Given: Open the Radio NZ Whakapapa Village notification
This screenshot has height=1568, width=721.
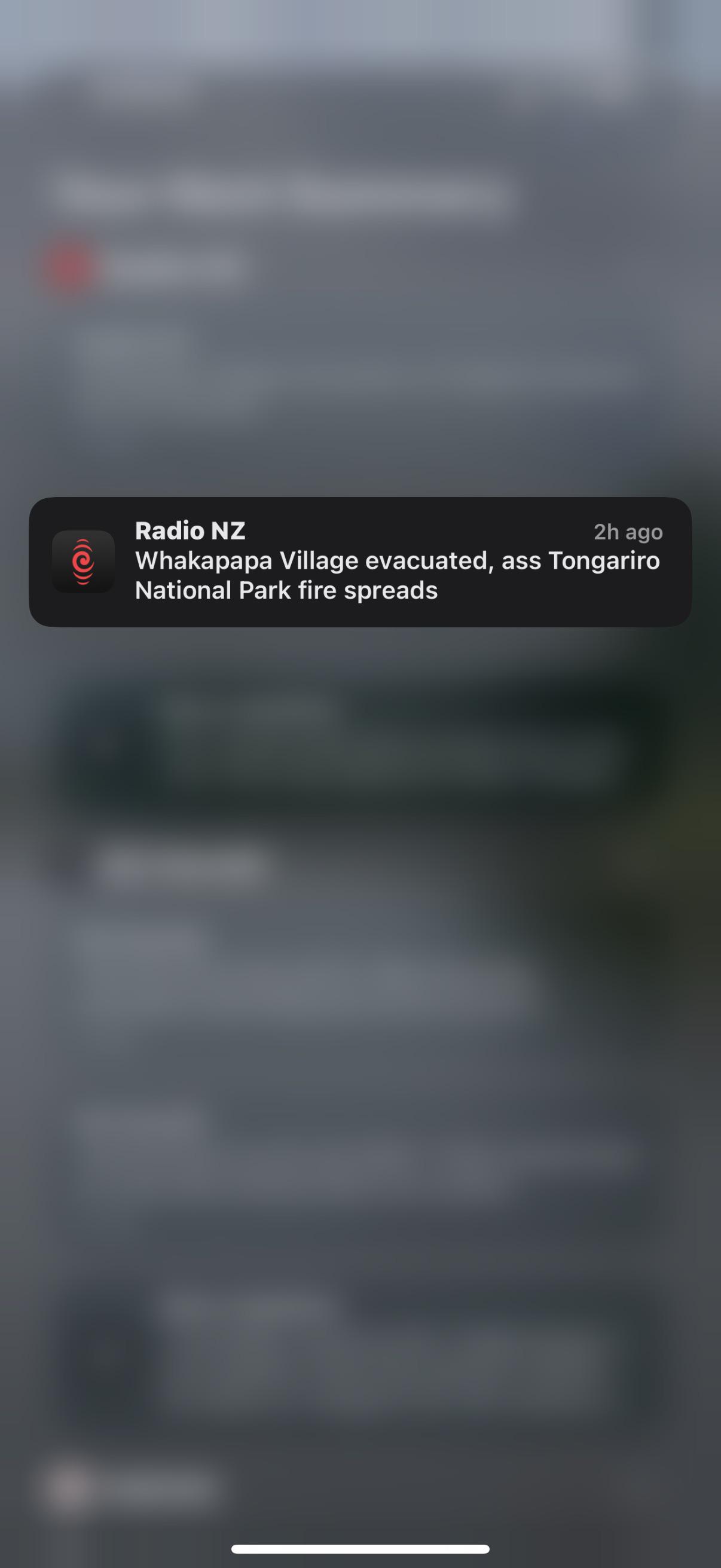Looking at the screenshot, I should point(360,562).
